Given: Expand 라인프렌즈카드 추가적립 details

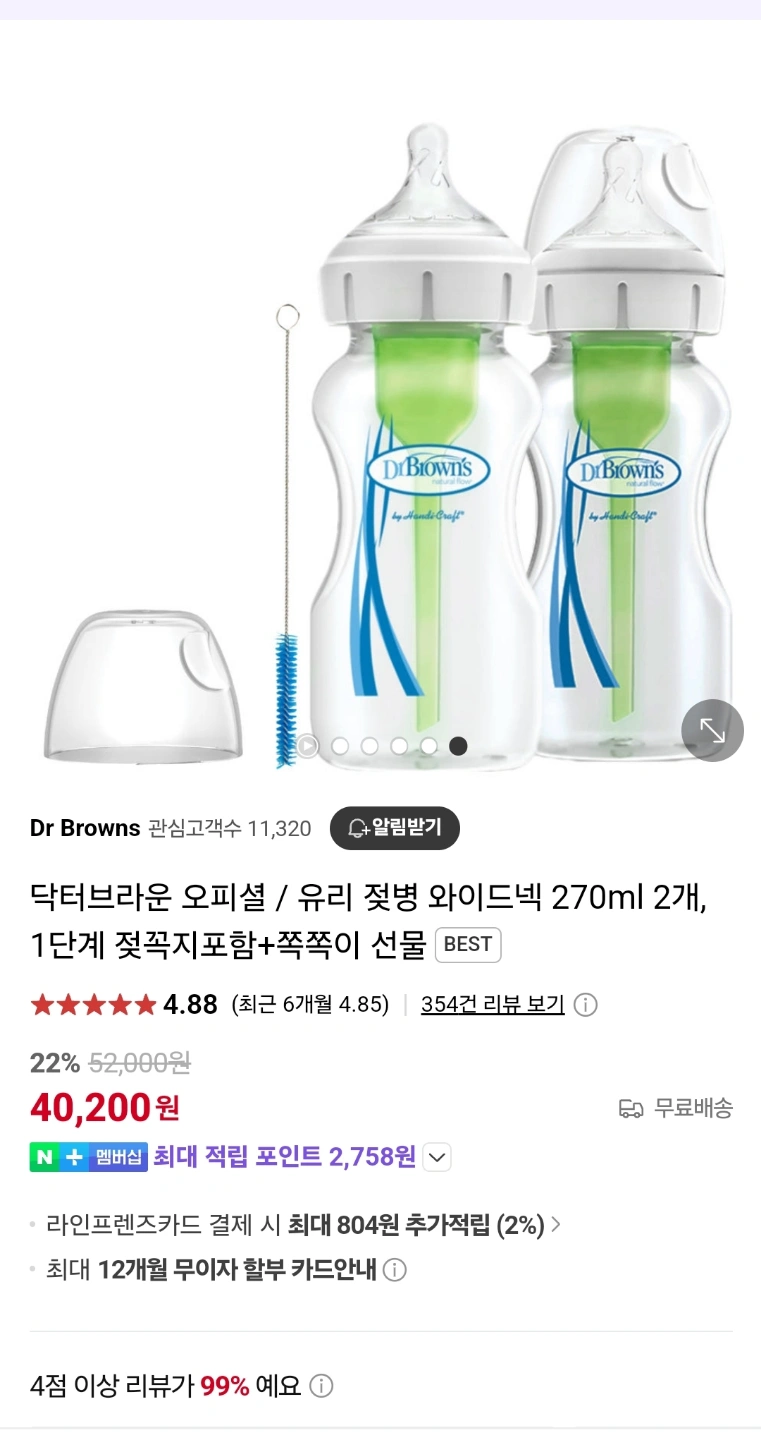Looking at the screenshot, I should [556, 1223].
